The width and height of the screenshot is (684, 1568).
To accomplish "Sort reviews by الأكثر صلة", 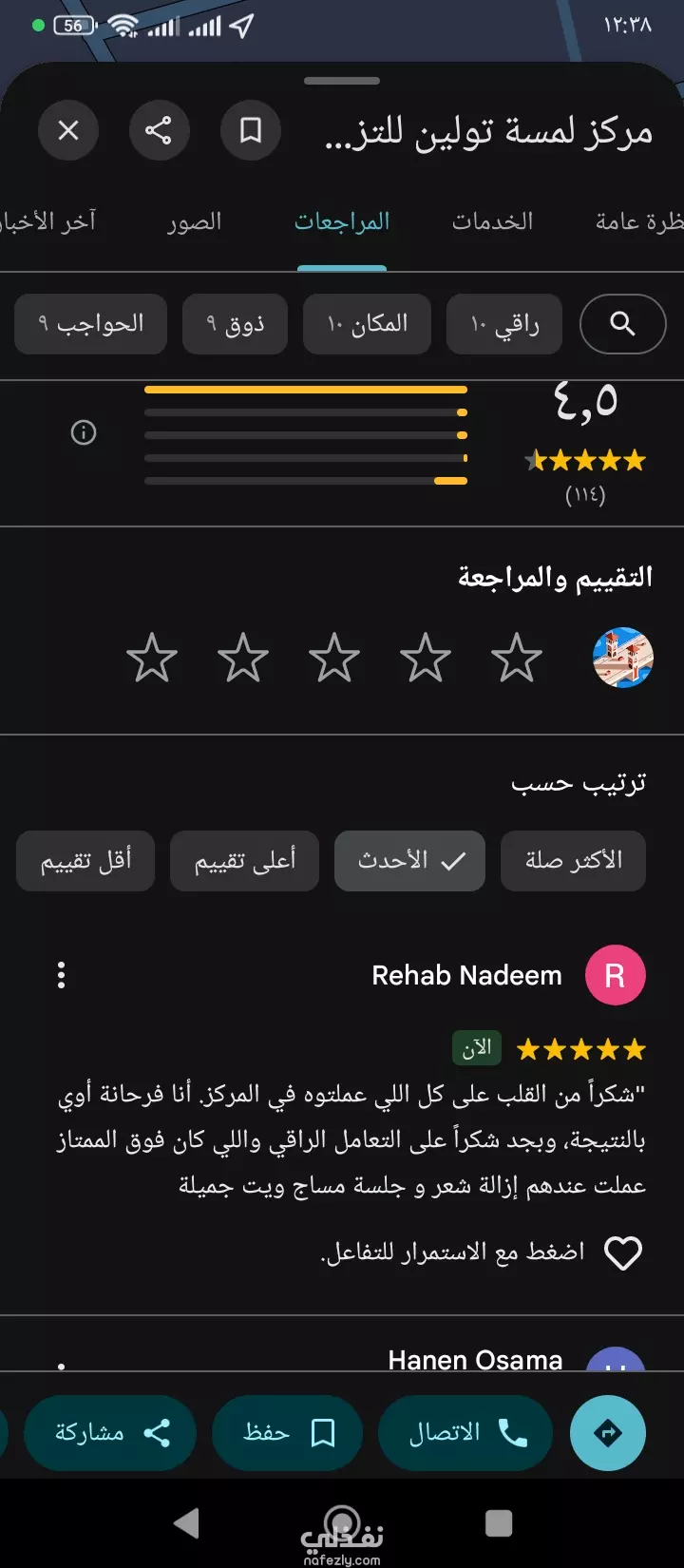I will (574, 861).
